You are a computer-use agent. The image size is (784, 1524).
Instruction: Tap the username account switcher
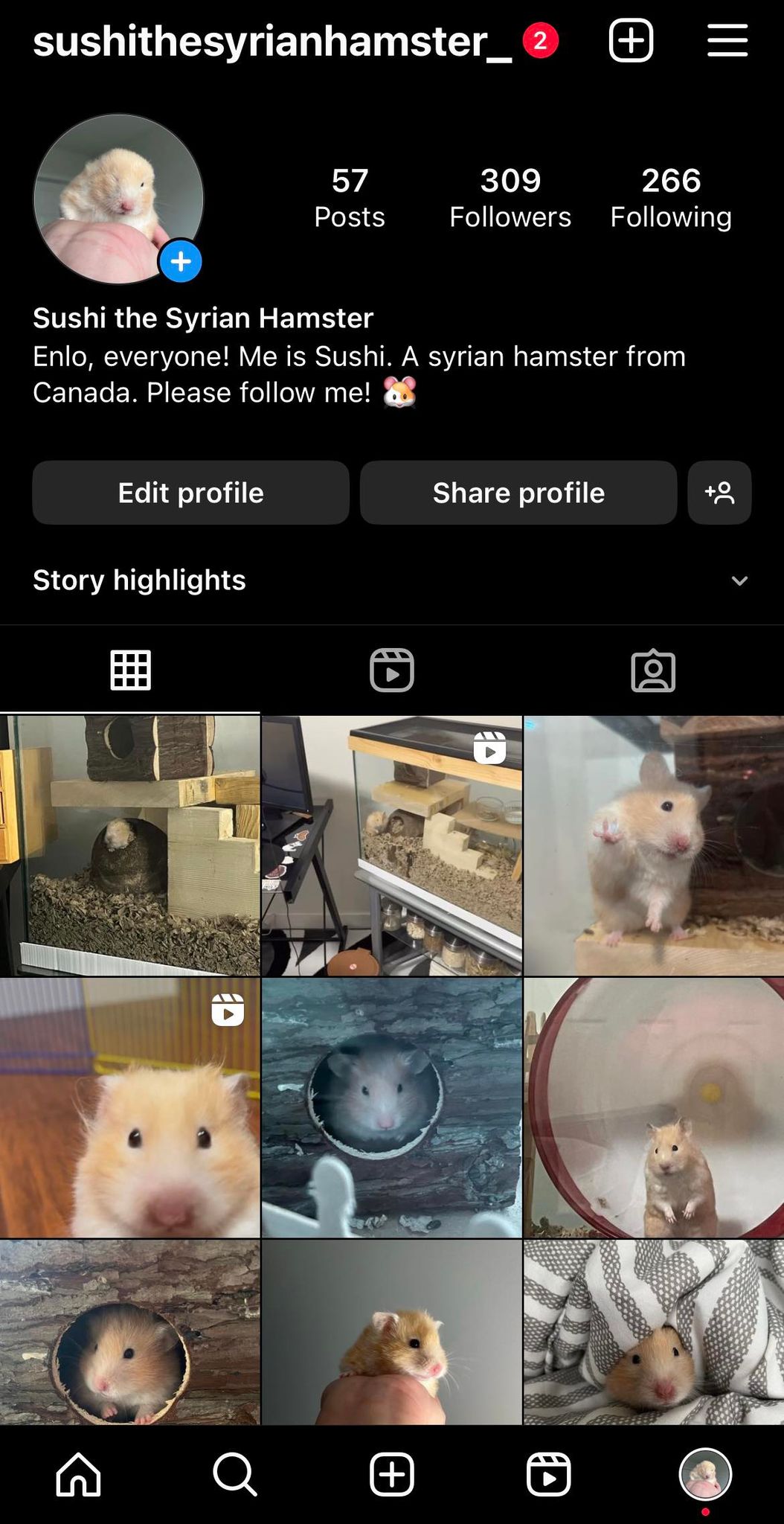[x=272, y=42]
